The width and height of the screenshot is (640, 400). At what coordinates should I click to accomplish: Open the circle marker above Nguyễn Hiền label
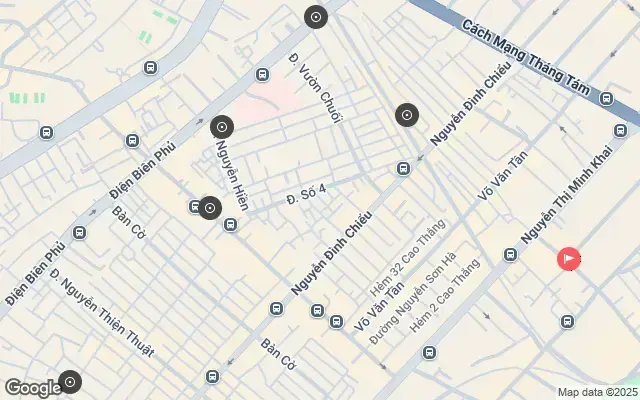(x=222, y=128)
